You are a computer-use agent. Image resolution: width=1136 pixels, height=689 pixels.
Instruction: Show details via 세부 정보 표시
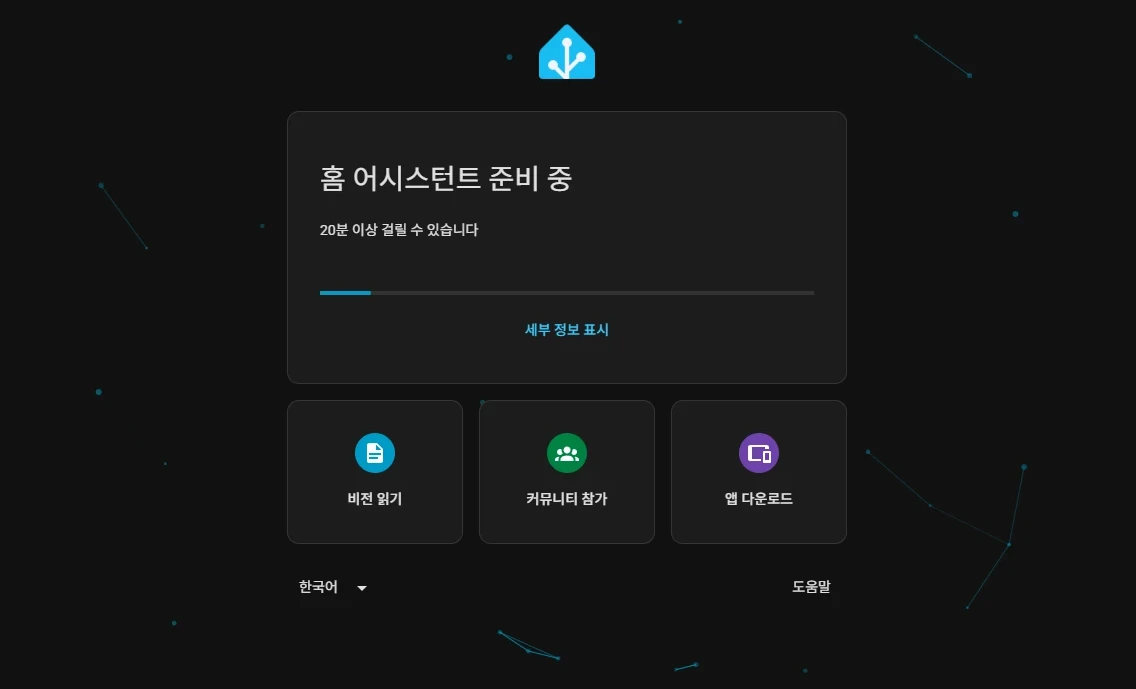(567, 330)
